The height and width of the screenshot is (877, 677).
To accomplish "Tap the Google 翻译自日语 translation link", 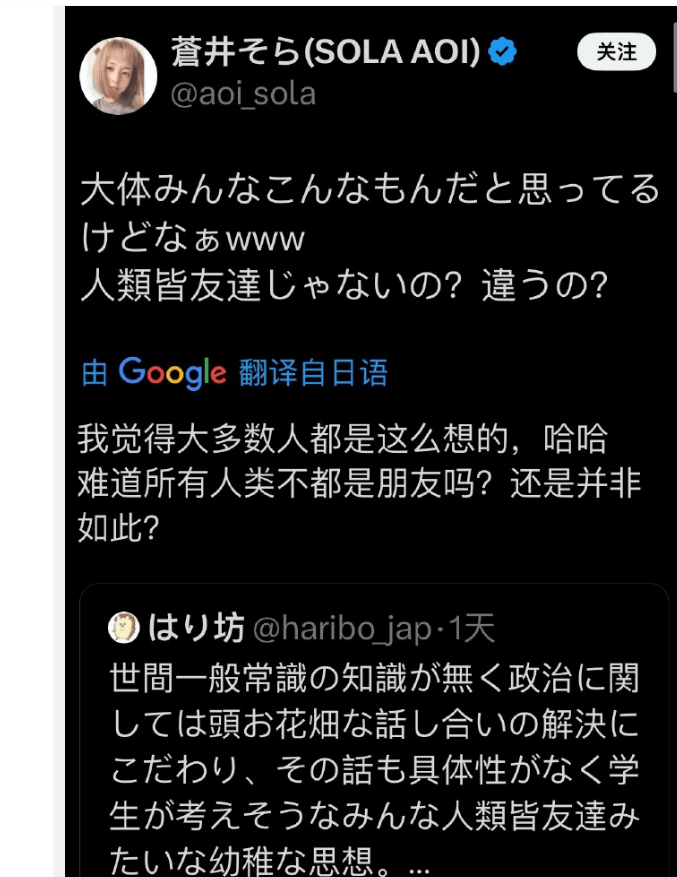I will (x=234, y=373).
